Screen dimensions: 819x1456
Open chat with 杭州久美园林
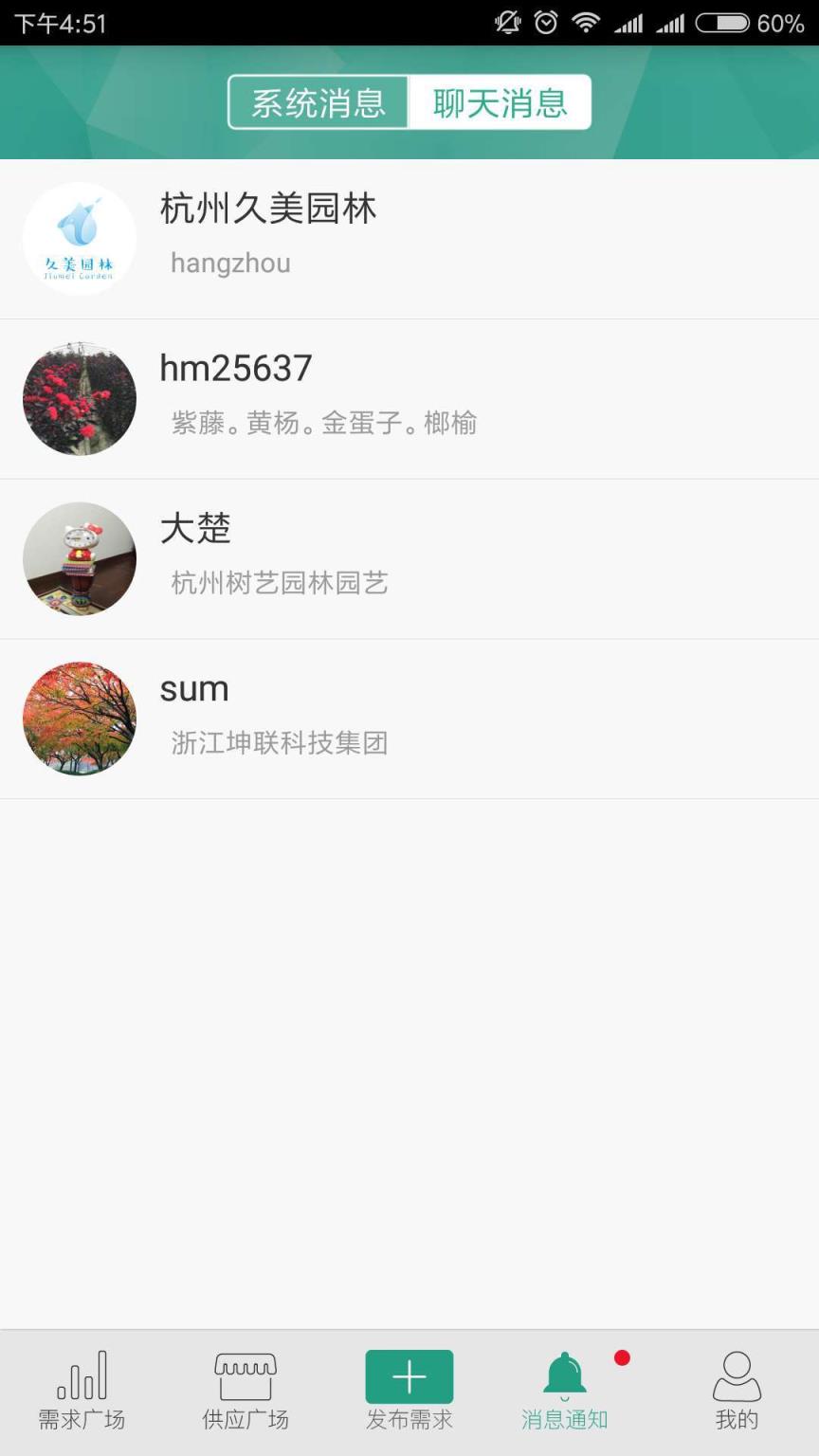(x=408, y=238)
